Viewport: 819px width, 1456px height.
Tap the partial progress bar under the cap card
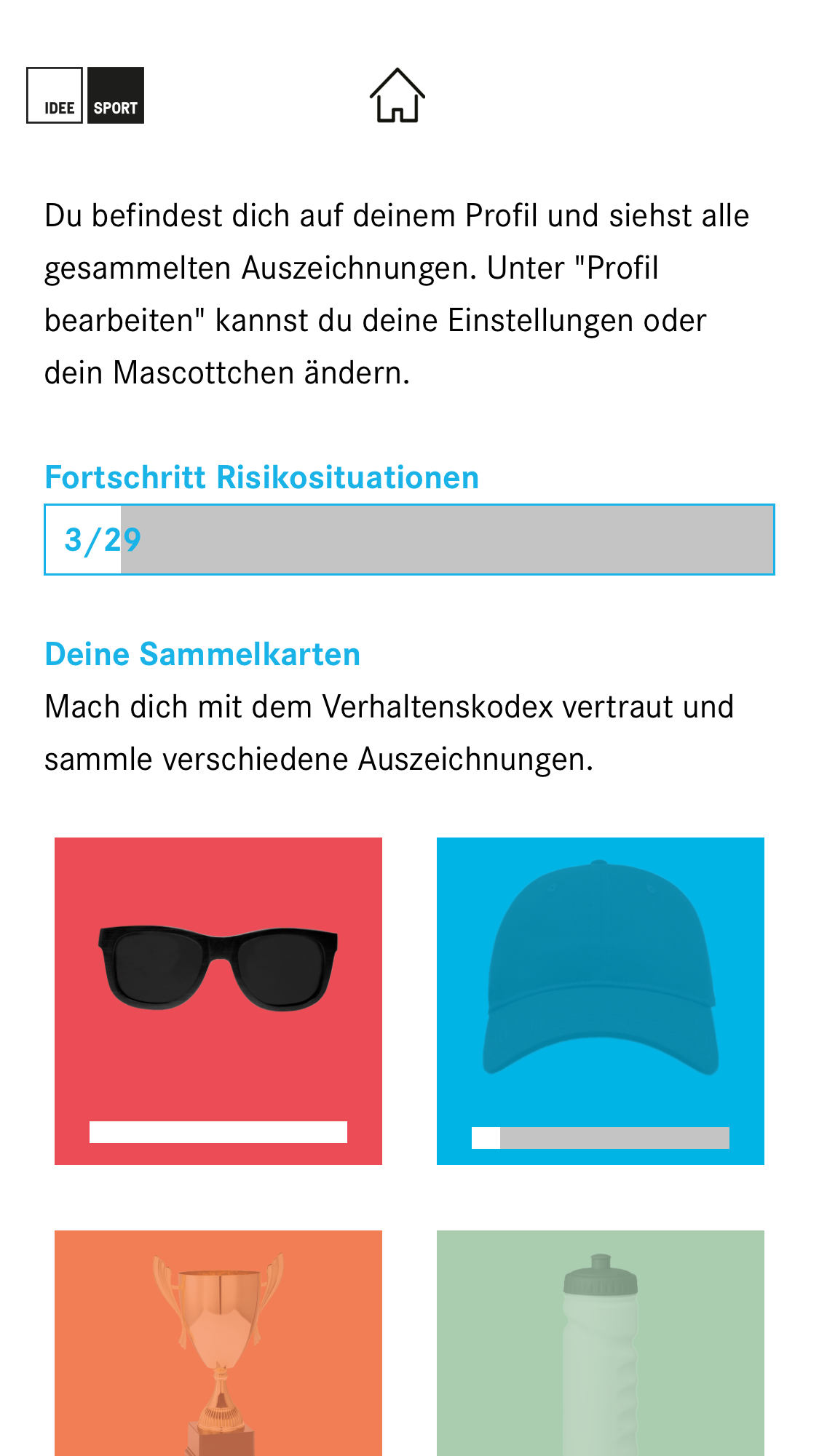pyautogui.click(x=601, y=1134)
